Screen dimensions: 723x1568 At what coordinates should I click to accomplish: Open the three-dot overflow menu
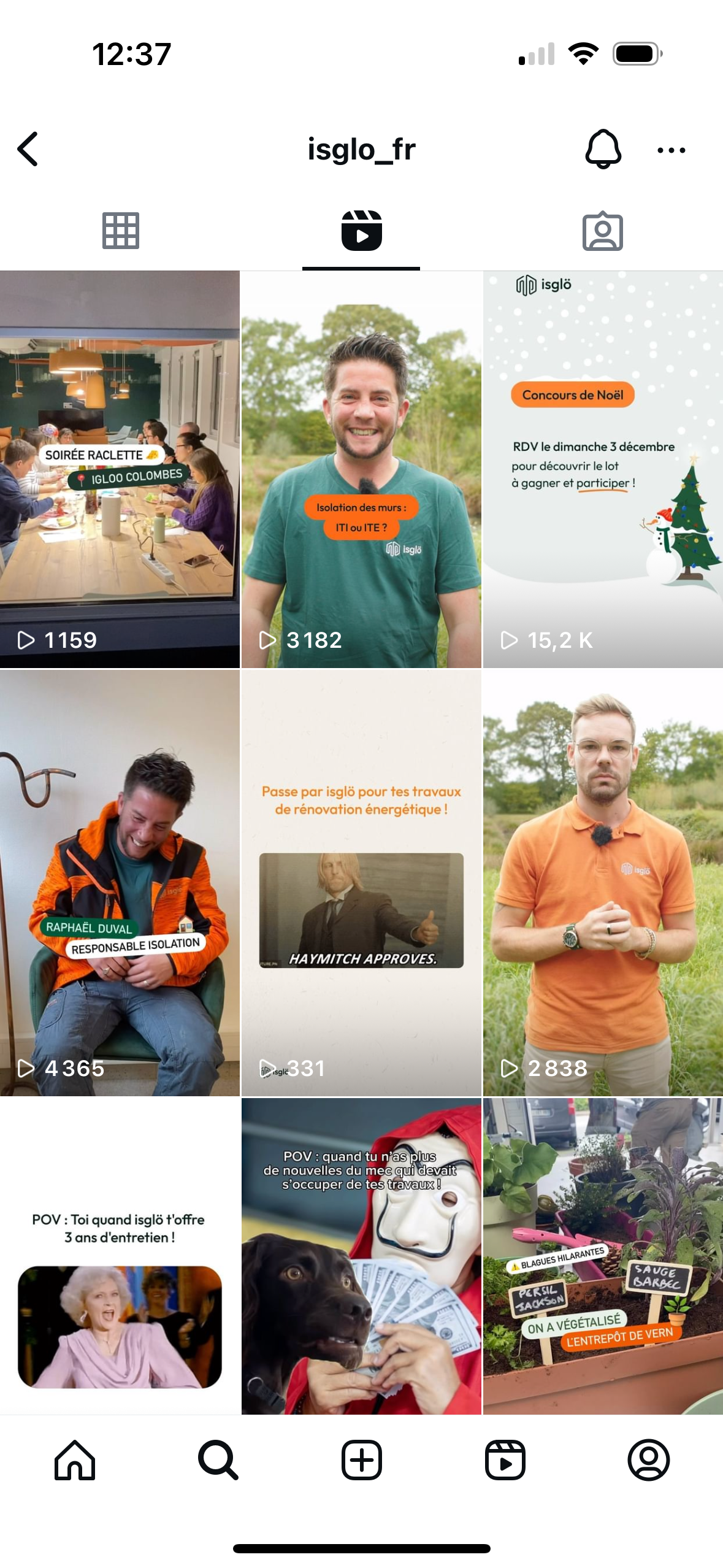671,150
